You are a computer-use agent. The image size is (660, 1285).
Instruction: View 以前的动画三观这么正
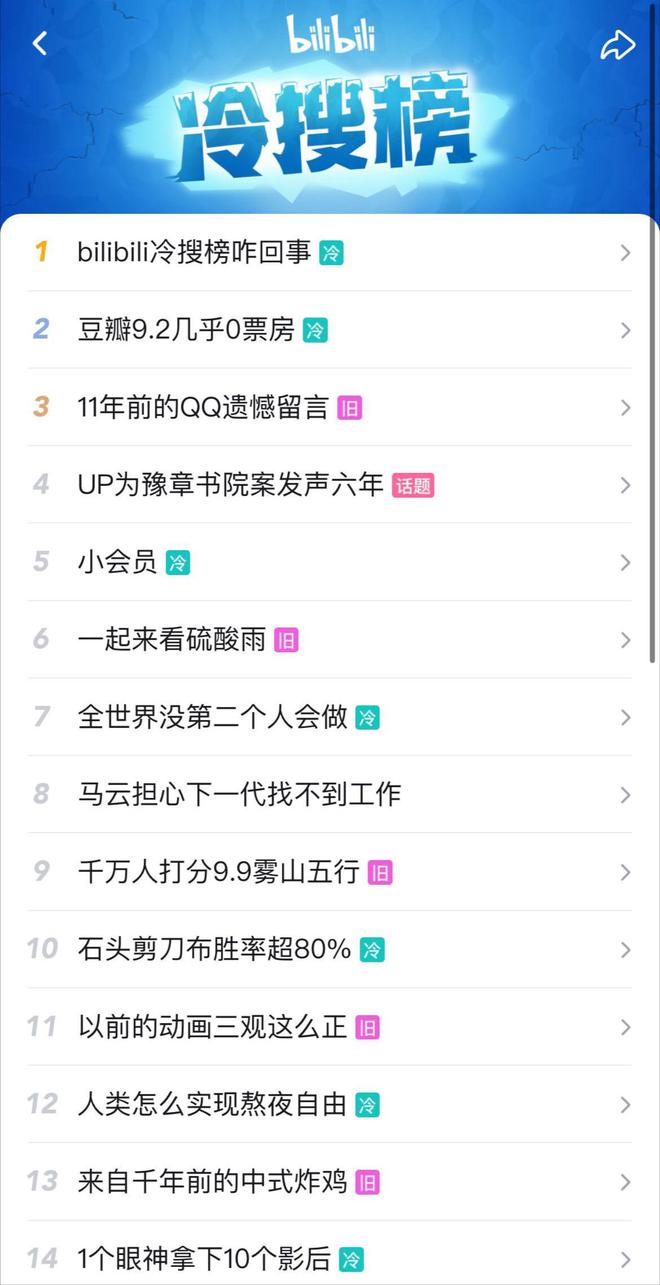(x=330, y=1027)
